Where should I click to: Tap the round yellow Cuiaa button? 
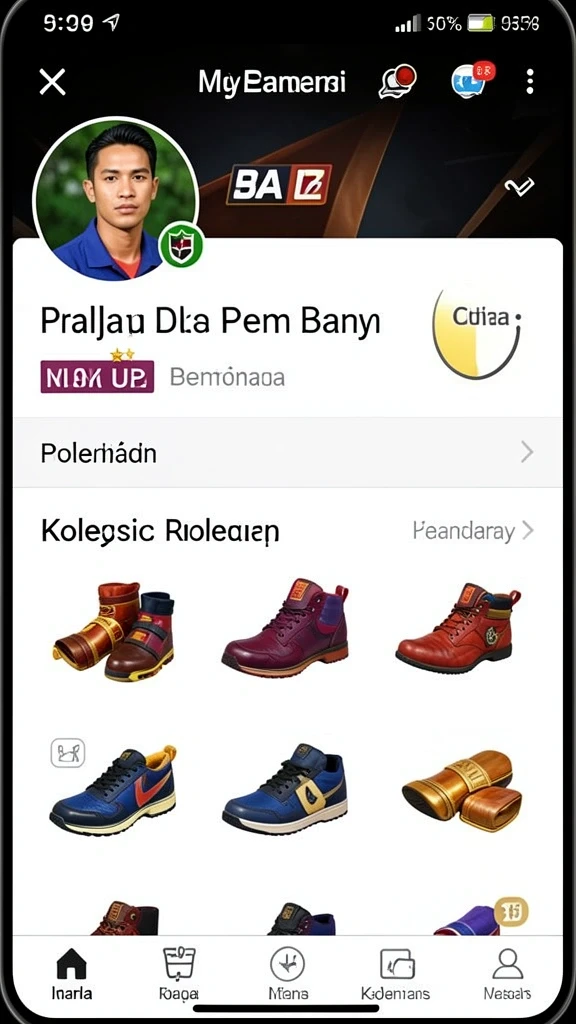click(x=477, y=334)
